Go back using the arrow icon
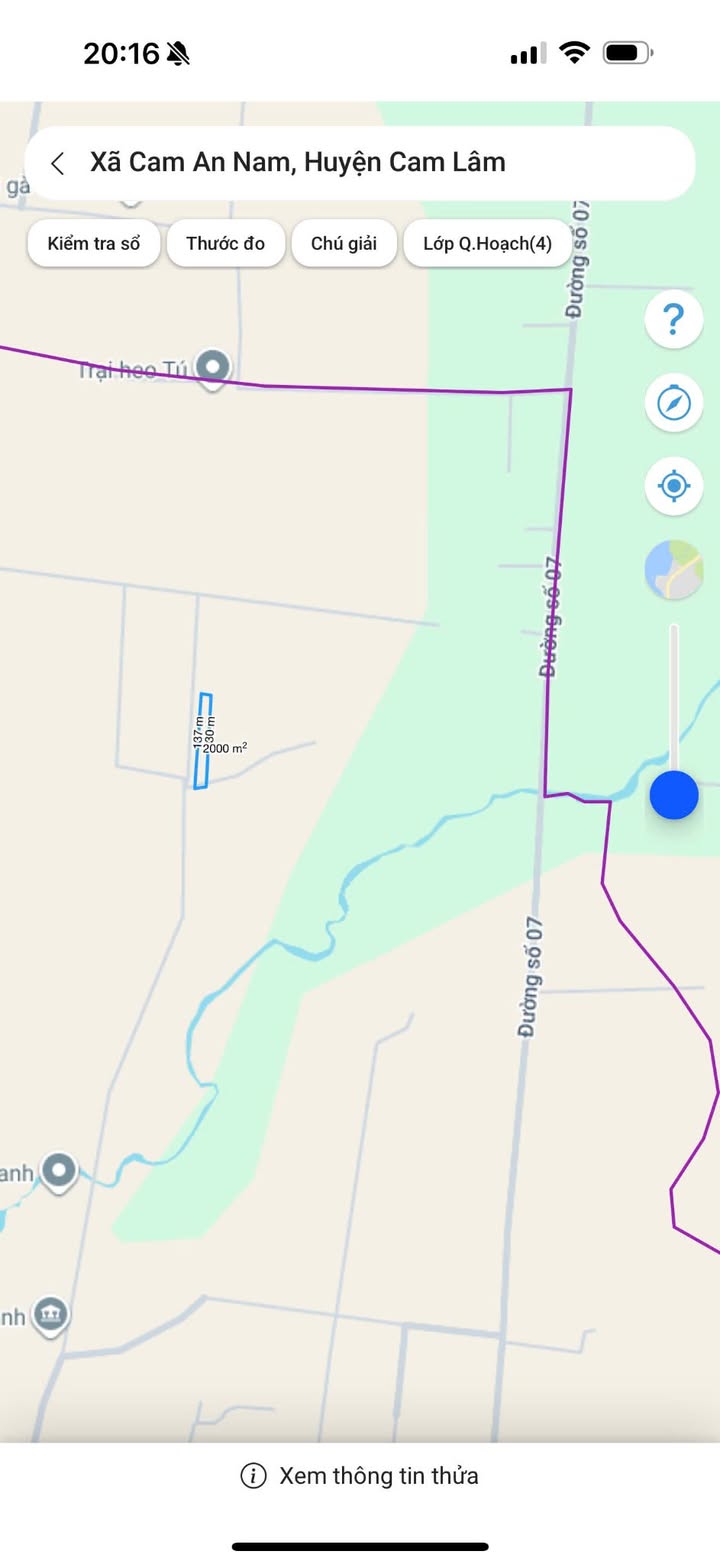The width and height of the screenshot is (720, 1564). (x=58, y=163)
